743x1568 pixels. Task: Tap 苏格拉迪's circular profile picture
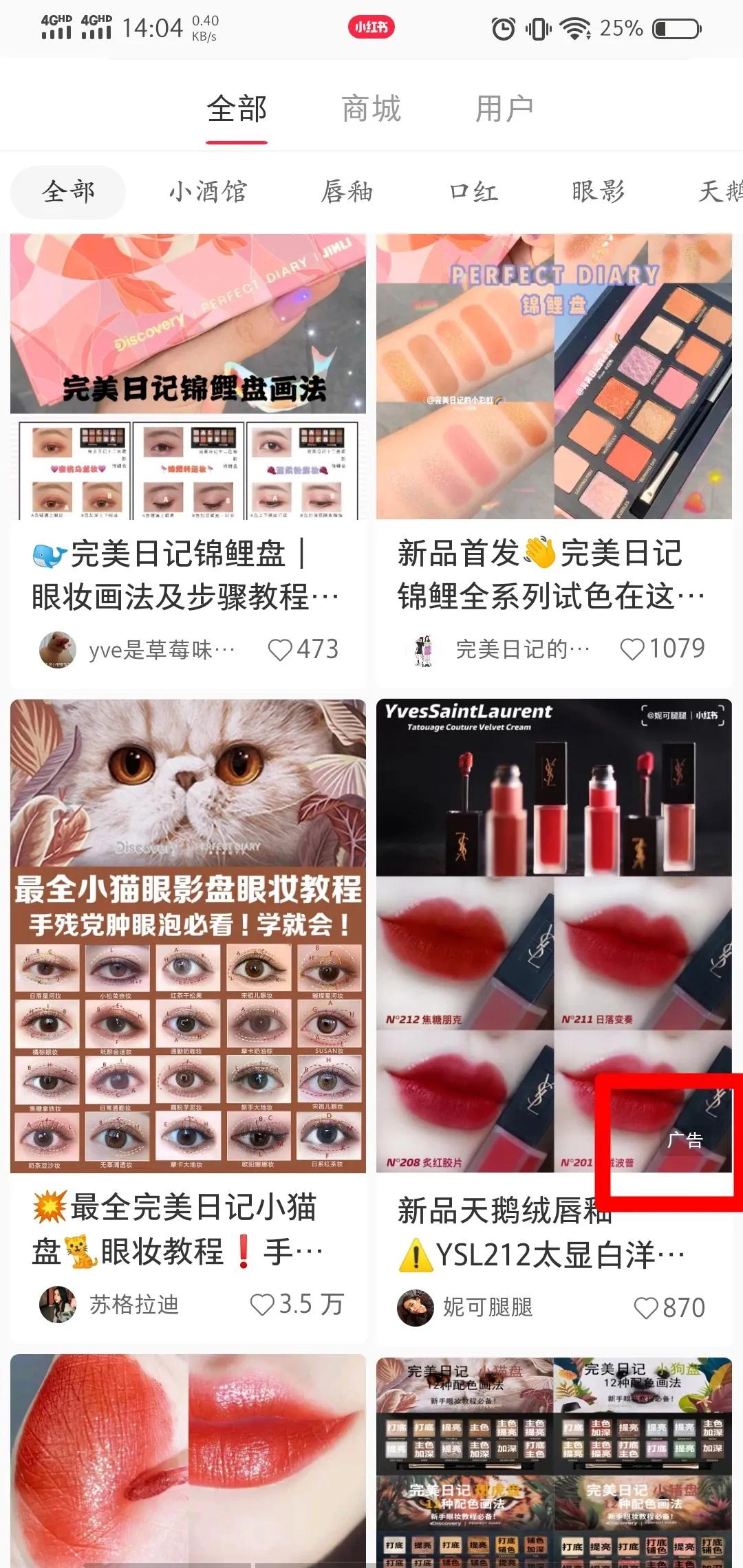(x=57, y=1303)
